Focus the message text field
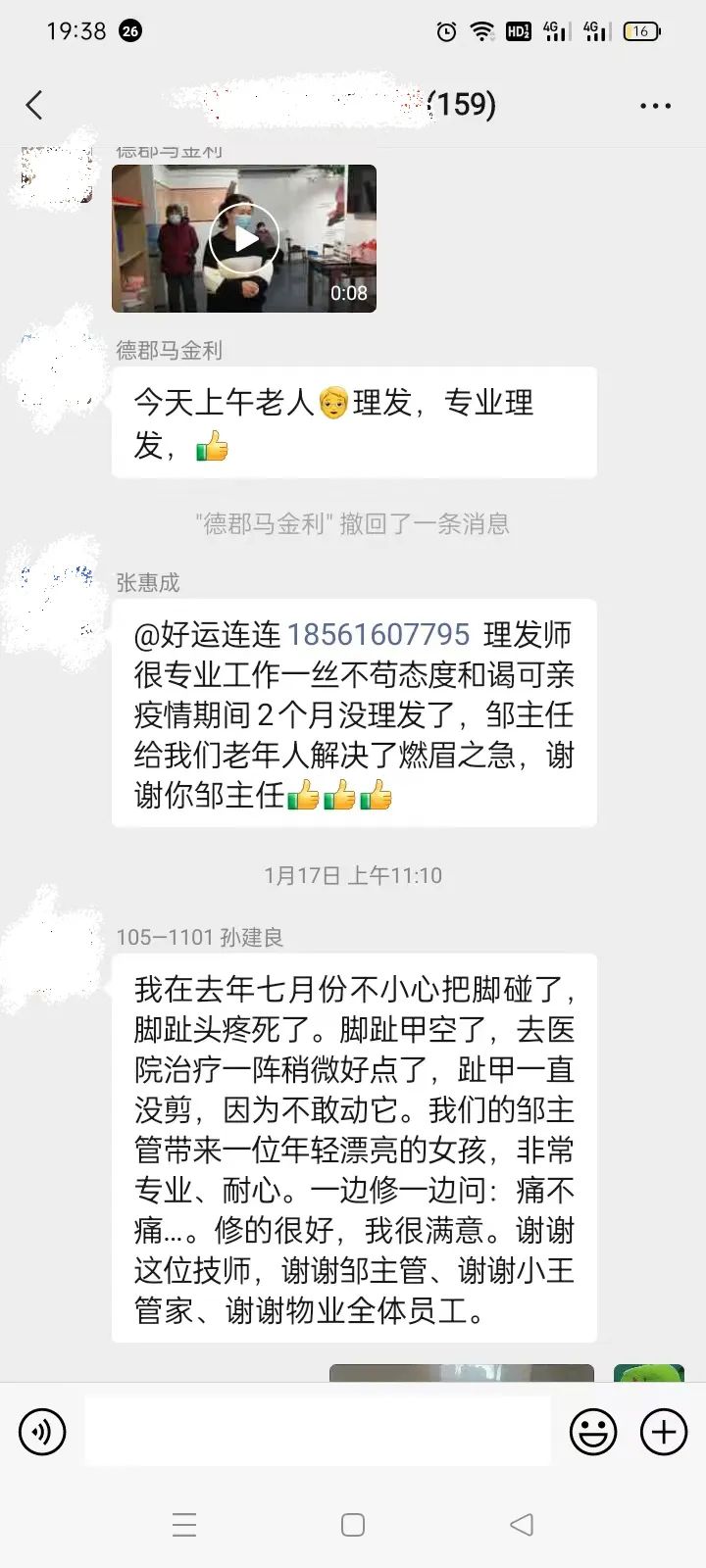The width and height of the screenshot is (706, 1568). [318, 1432]
